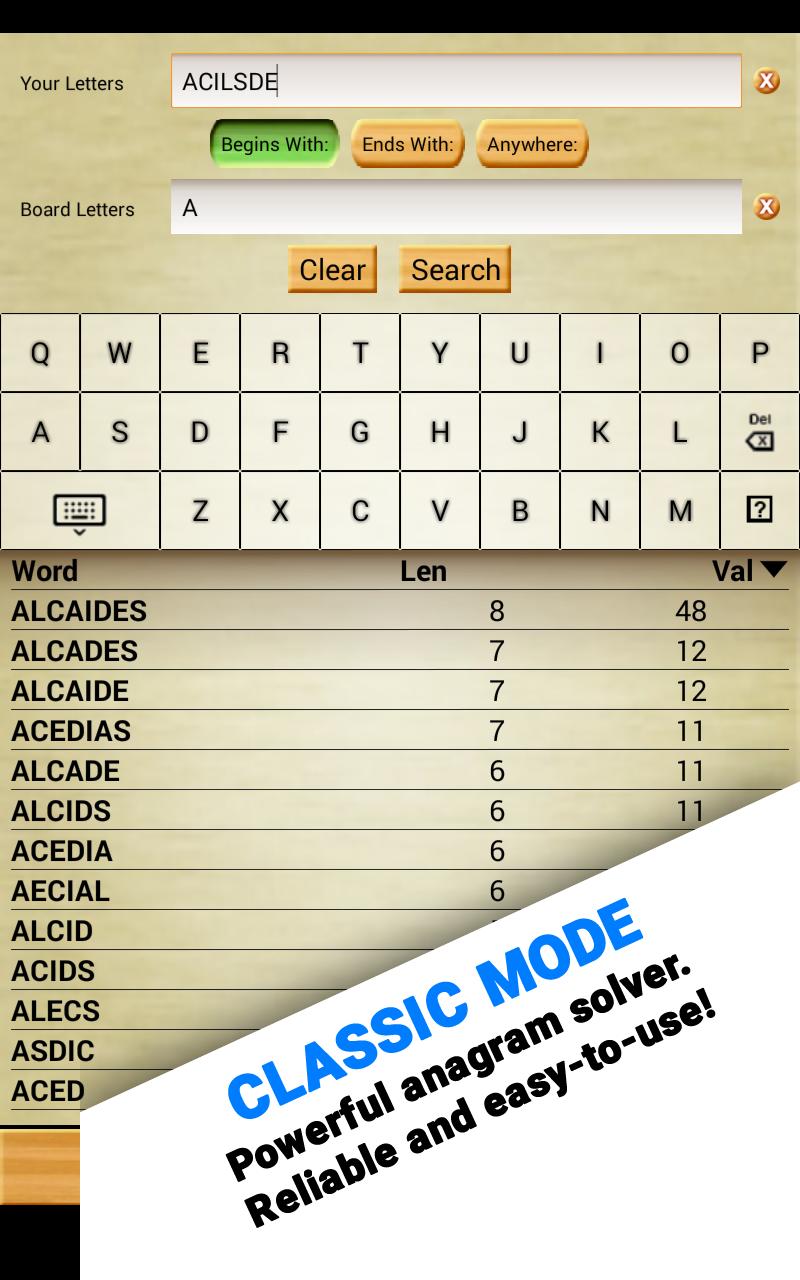This screenshot has height=1280, width=800.
Task: Sort results by the Val column header
Action: tap(749, 571)
